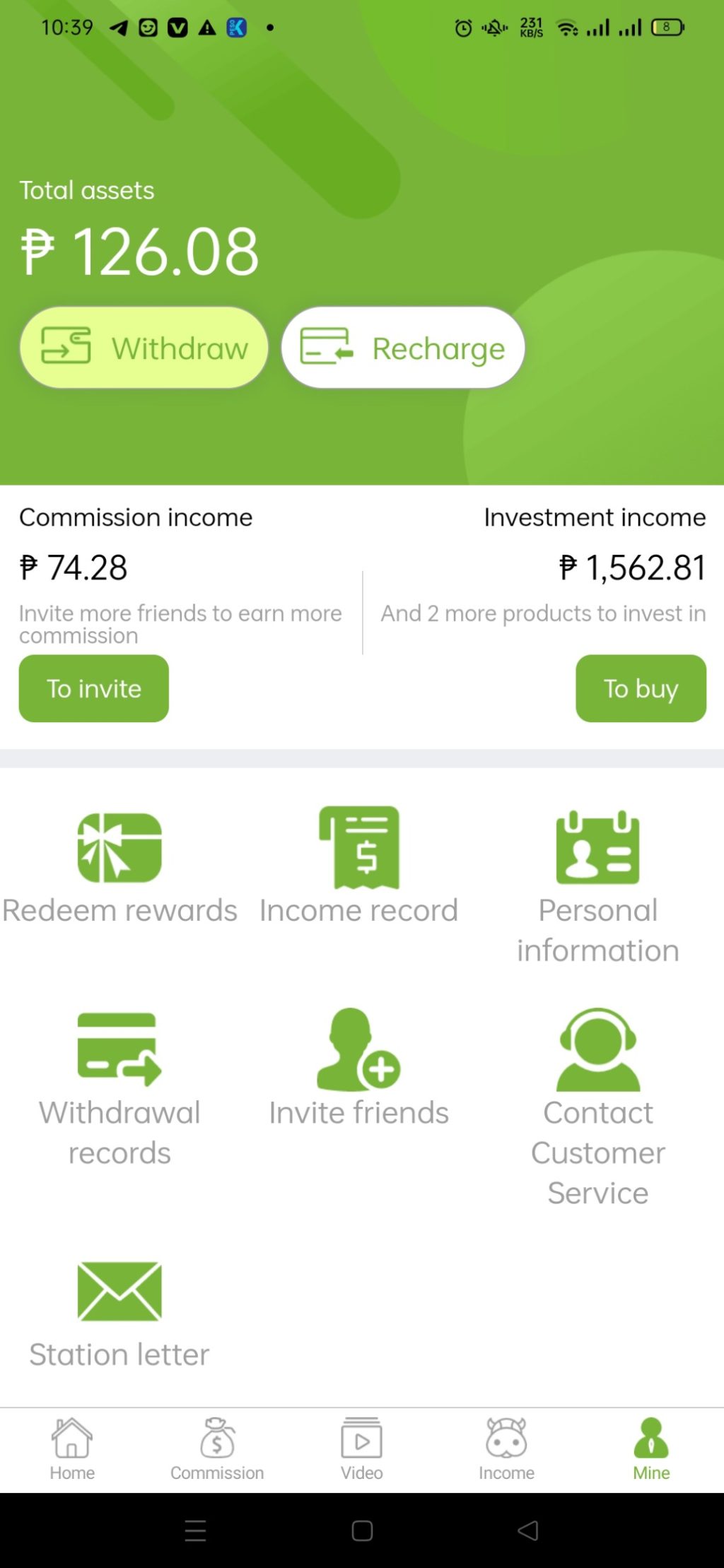Tap the system back button

point(528,1531)
